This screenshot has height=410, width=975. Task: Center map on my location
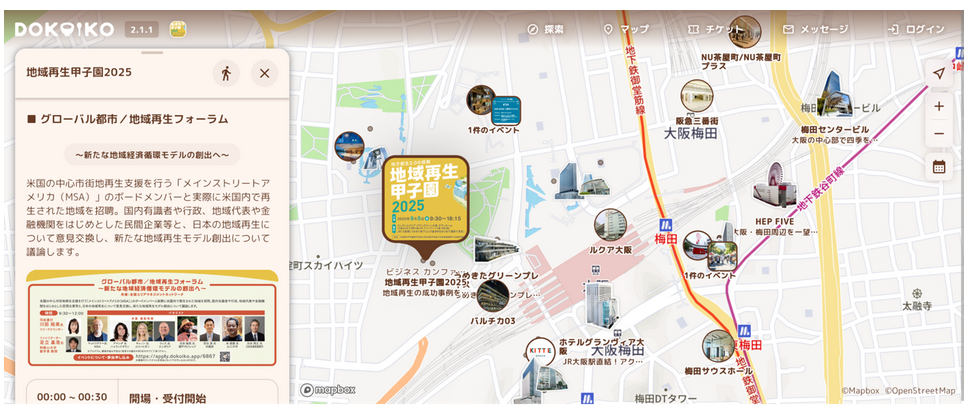coord(938,74)
